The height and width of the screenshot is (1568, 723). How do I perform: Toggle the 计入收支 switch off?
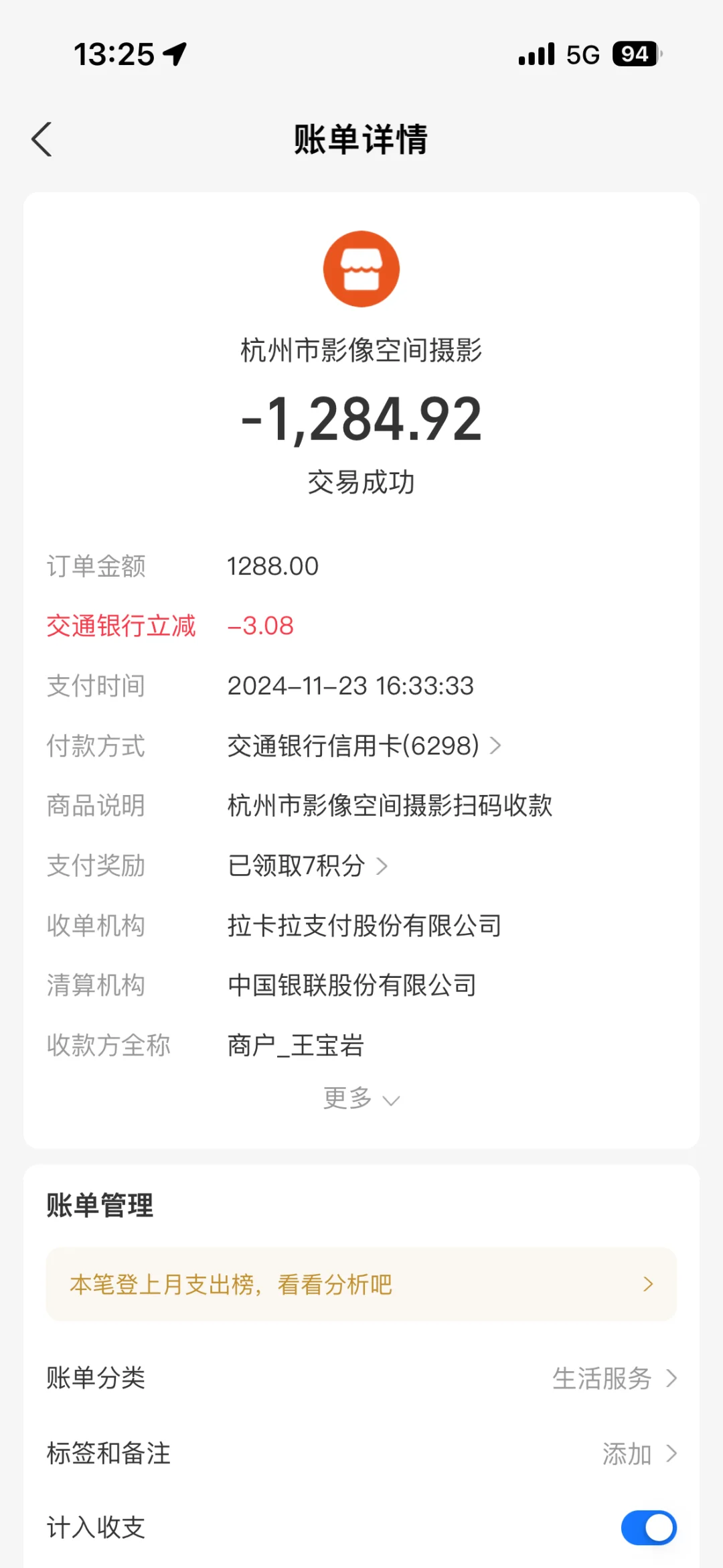coord(649,1527)
